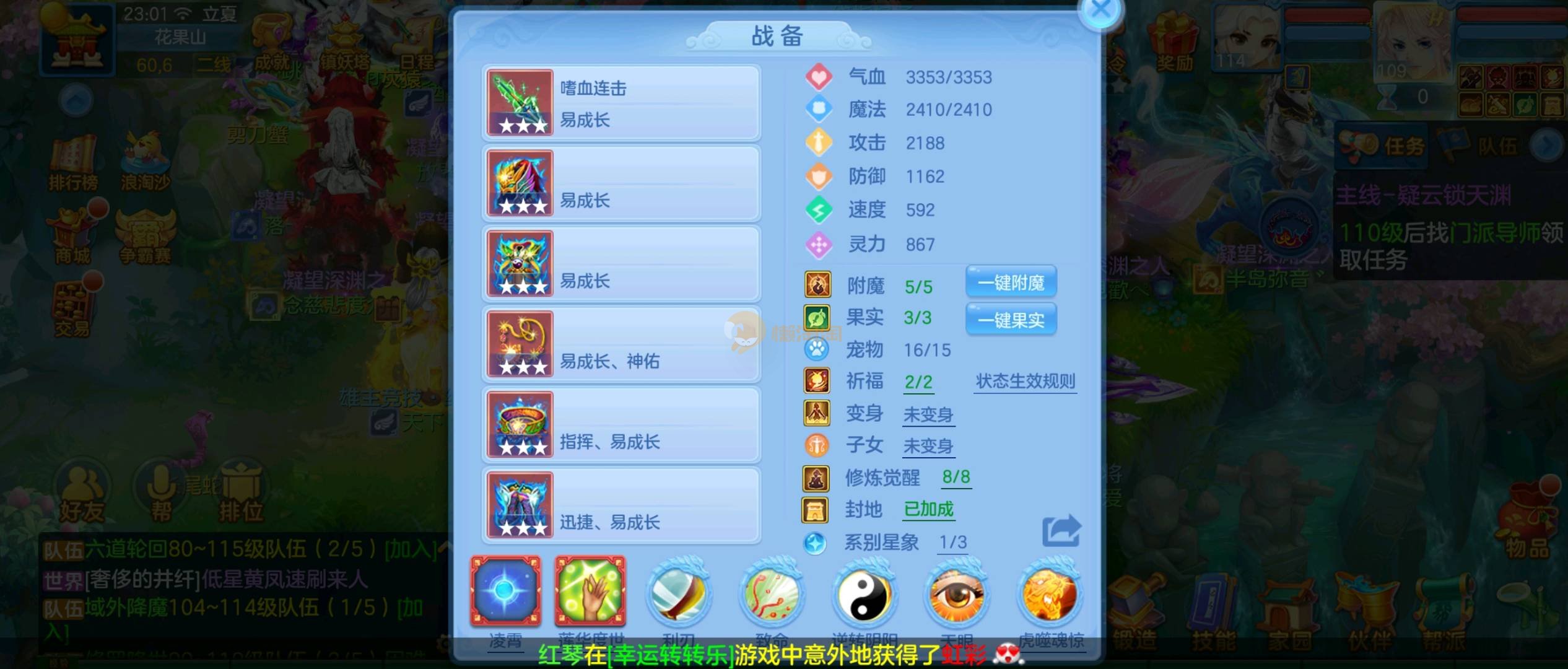Select the 逆转阴阳 yin-yang skill

tap(864, 595)
